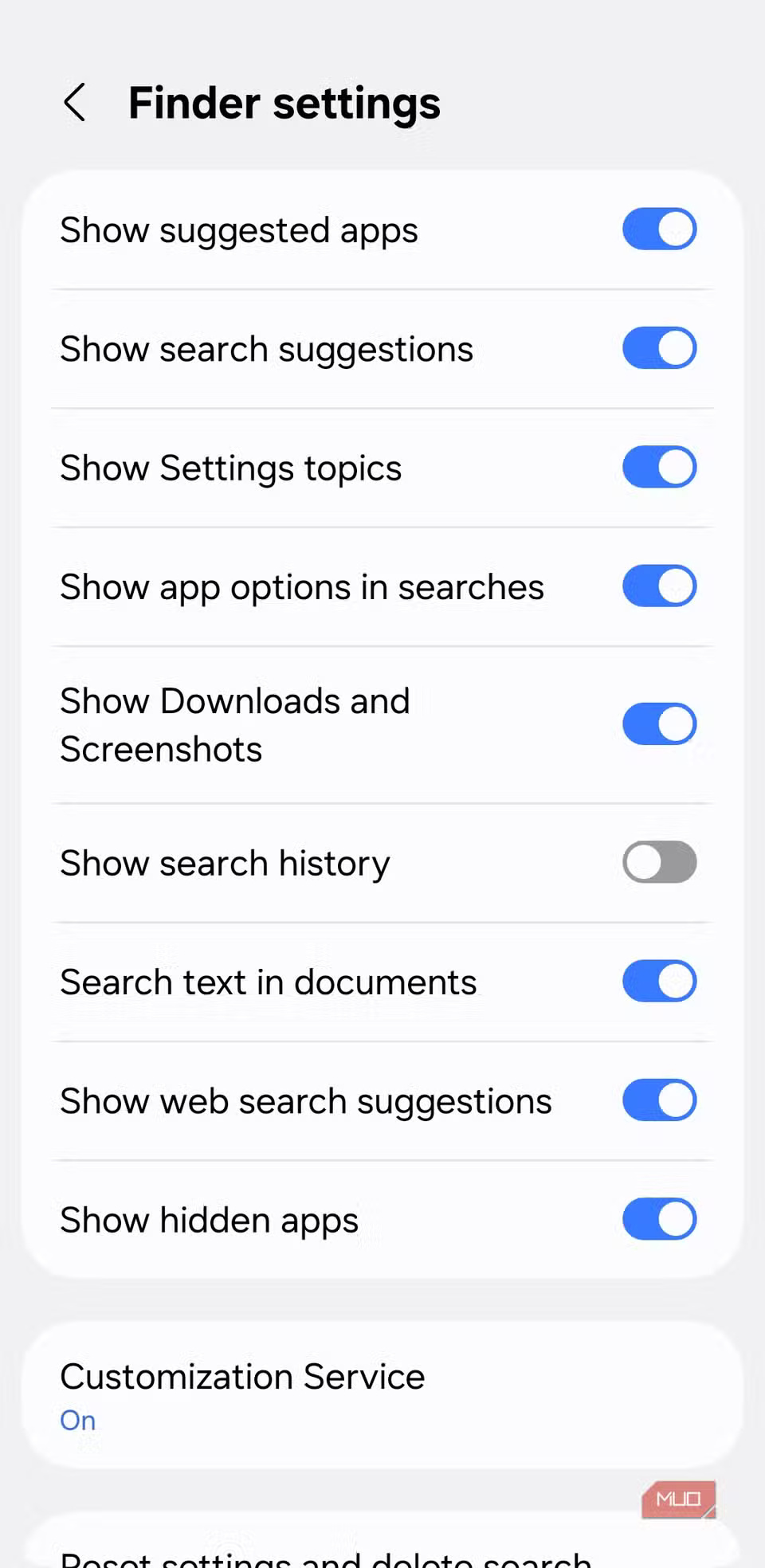Turn off Show web search suggestions

tap(659, 1100)
